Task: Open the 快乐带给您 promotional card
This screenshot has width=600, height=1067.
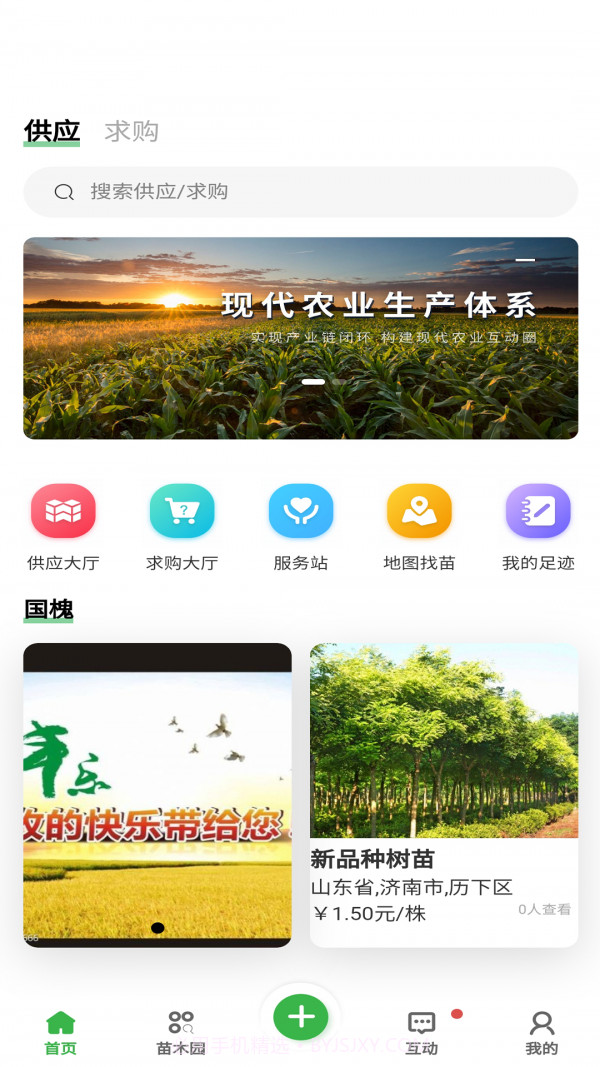Action: (x=157, y=795)
